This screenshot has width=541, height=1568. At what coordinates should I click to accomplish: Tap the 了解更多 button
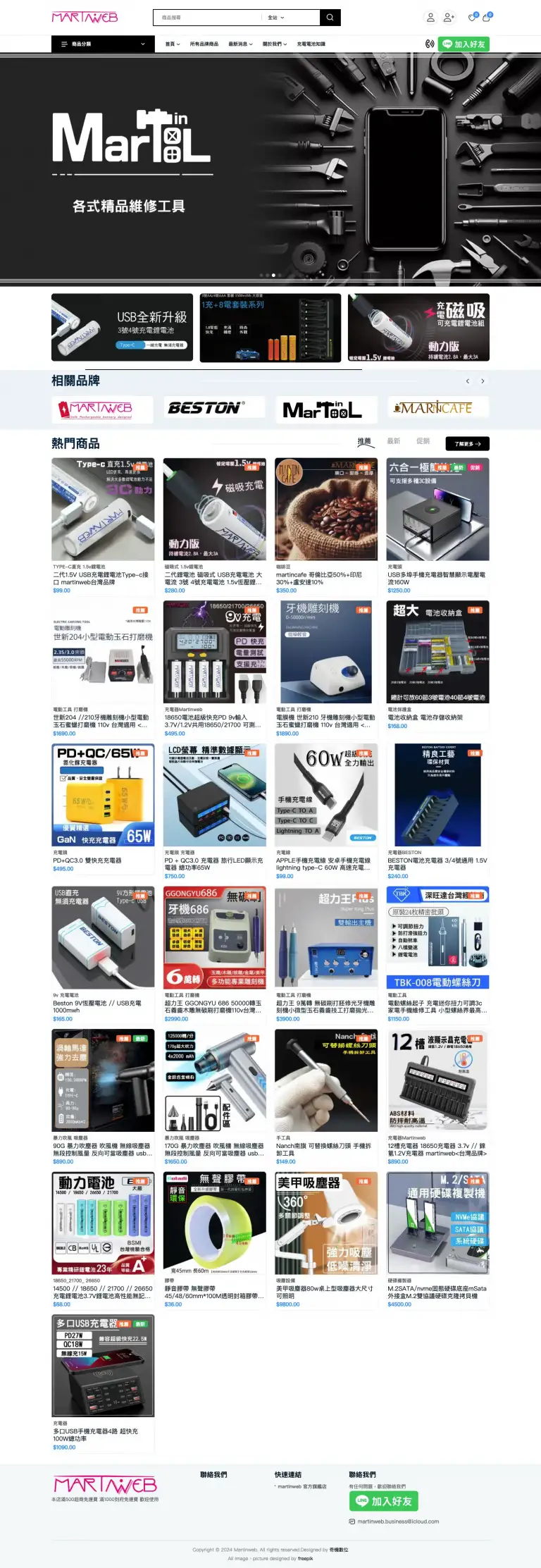click(x=467, y=444)
